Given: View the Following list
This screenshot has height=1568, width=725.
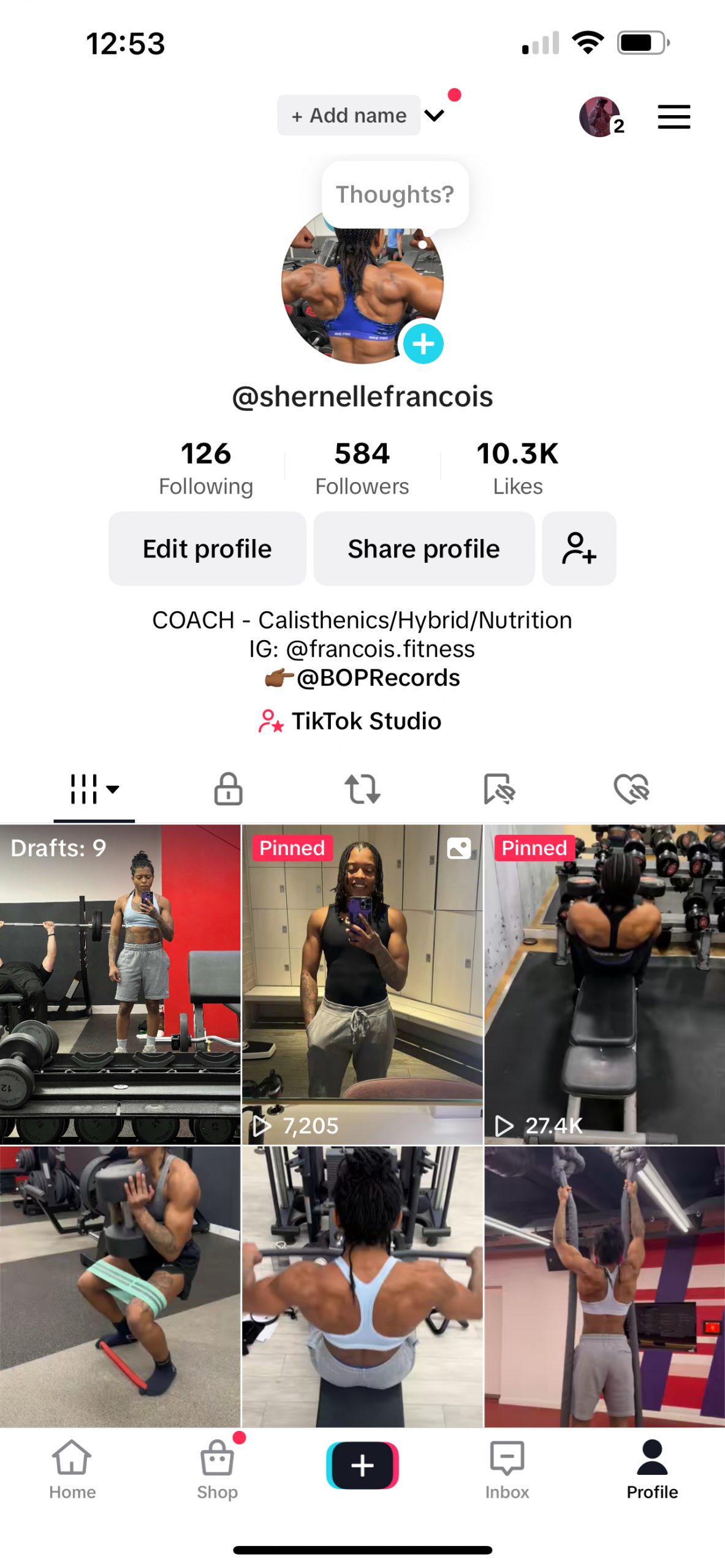Looking at the screenshot, I should (x=205, y=468).
